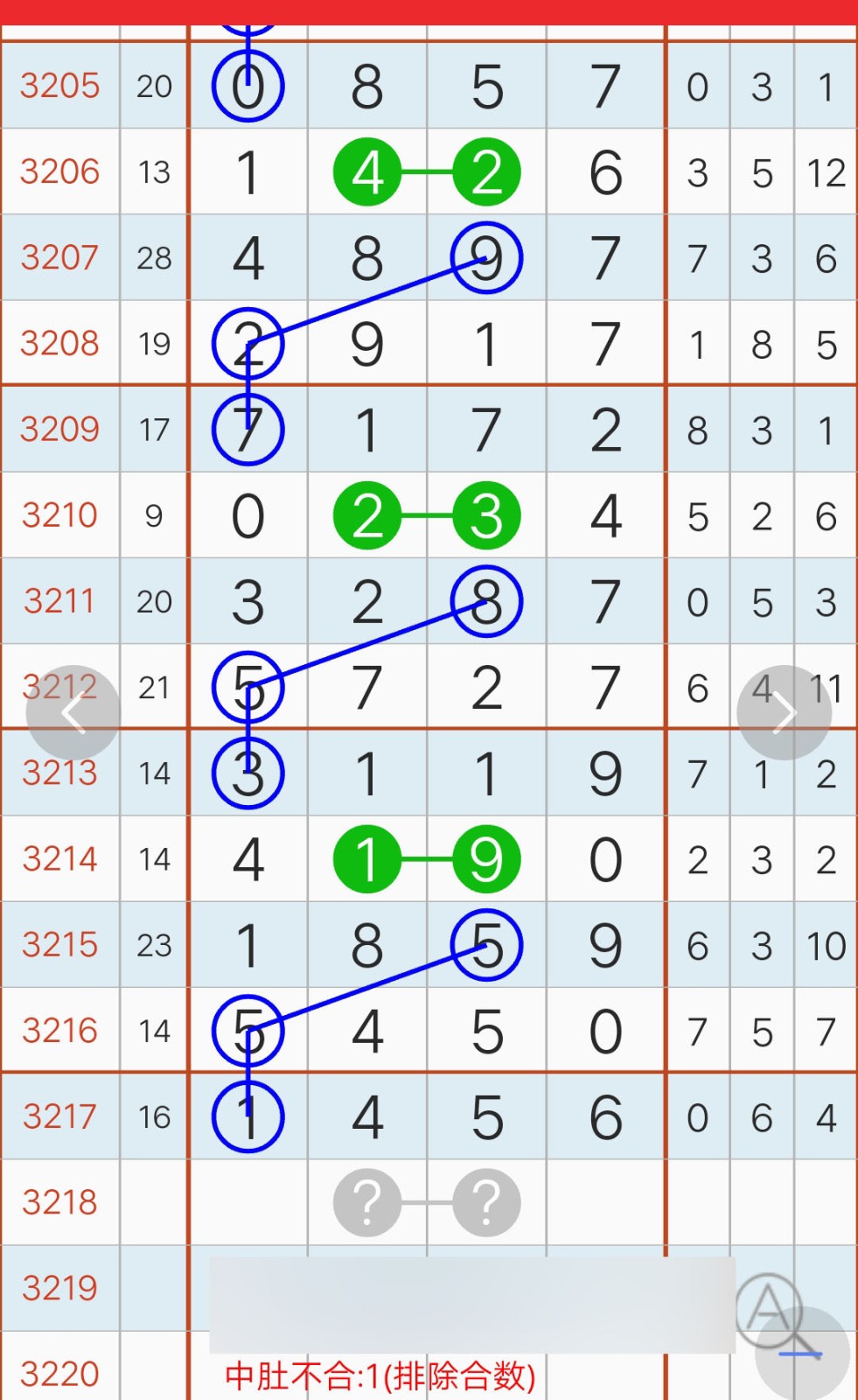Go to the next image with right arrow
Screen dimensions: 858x1400
[x=784, y=713]
